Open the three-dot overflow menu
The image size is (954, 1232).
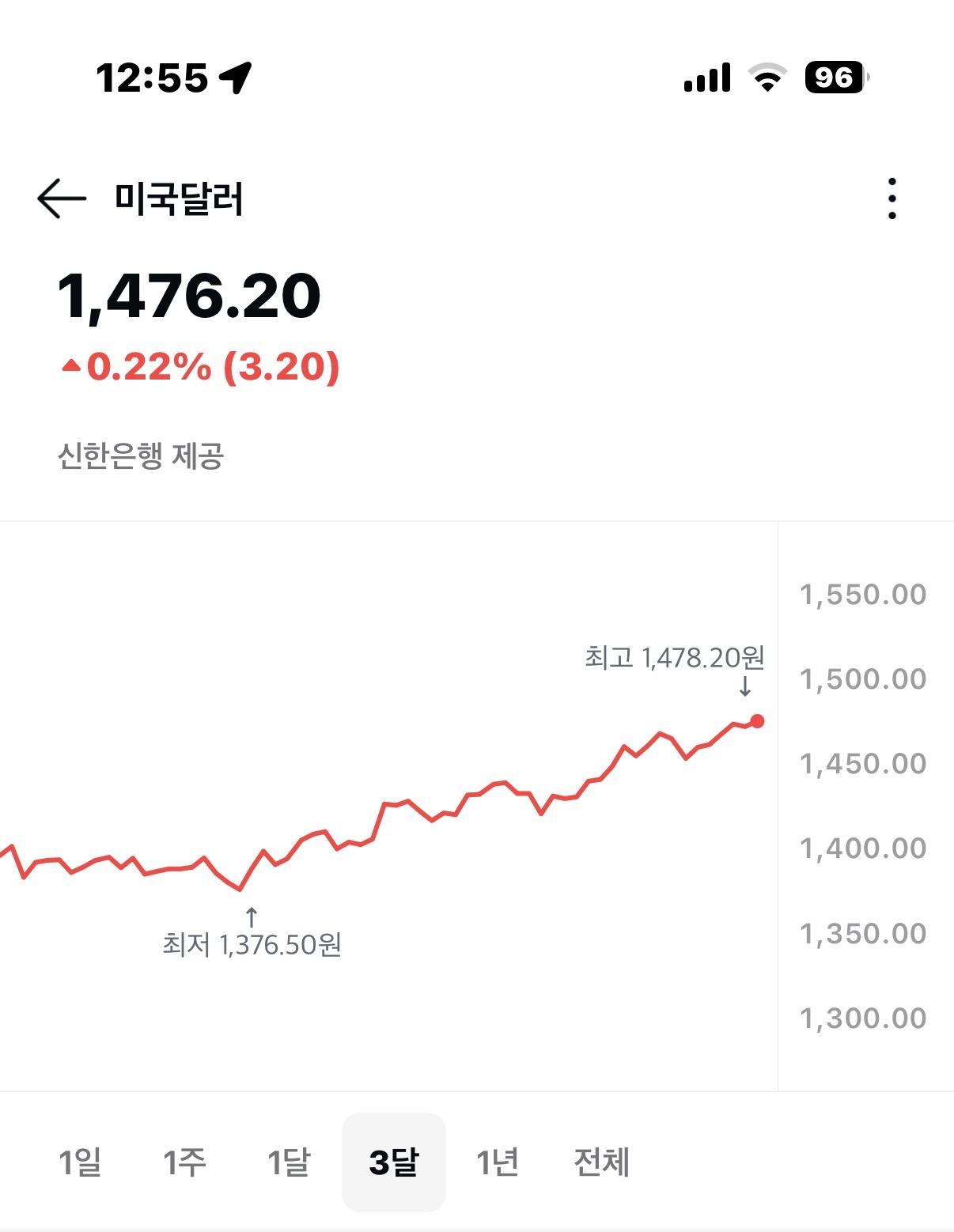pos(892,200)
